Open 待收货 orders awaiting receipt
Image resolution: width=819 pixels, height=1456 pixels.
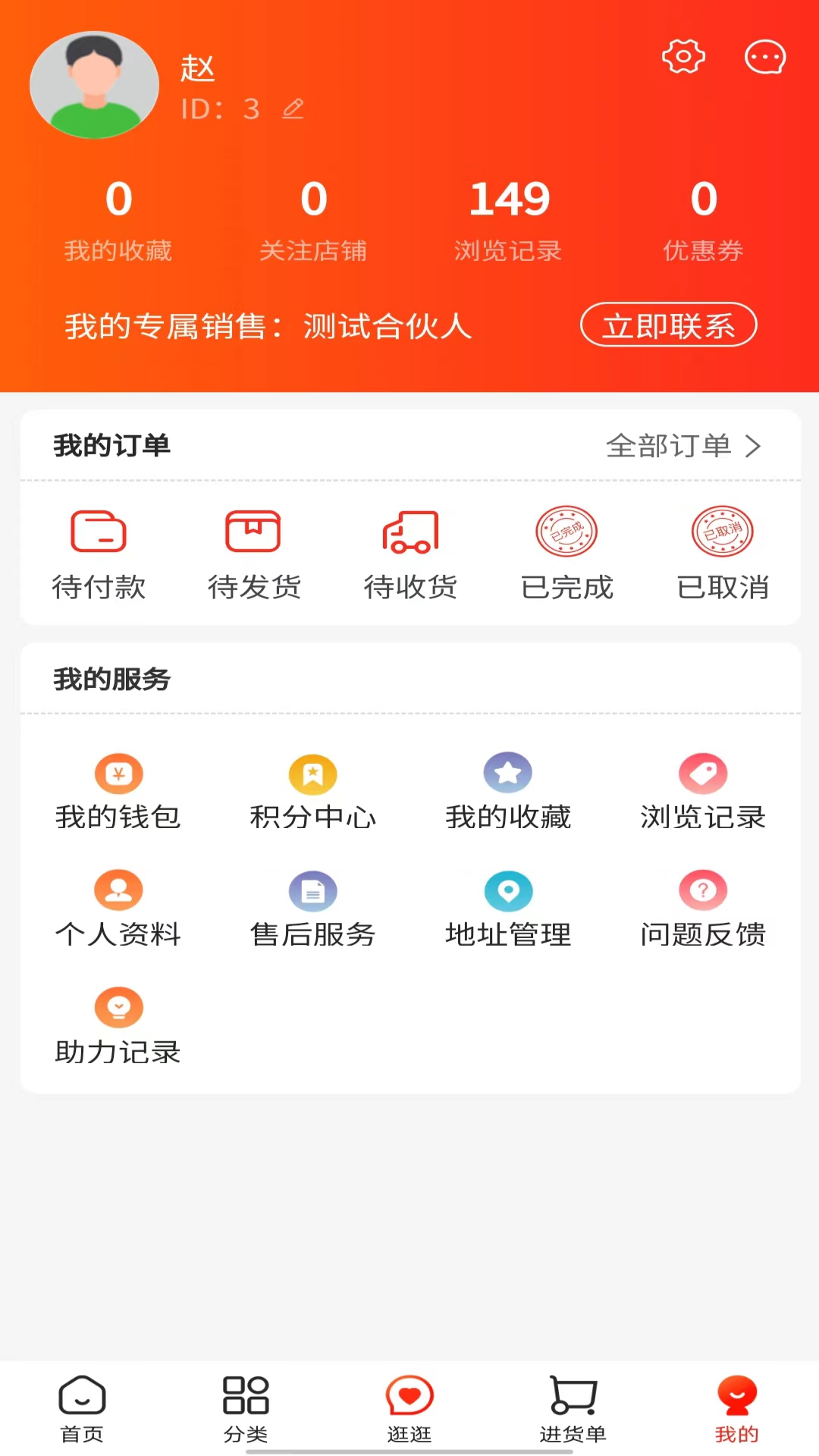(410, 554)
